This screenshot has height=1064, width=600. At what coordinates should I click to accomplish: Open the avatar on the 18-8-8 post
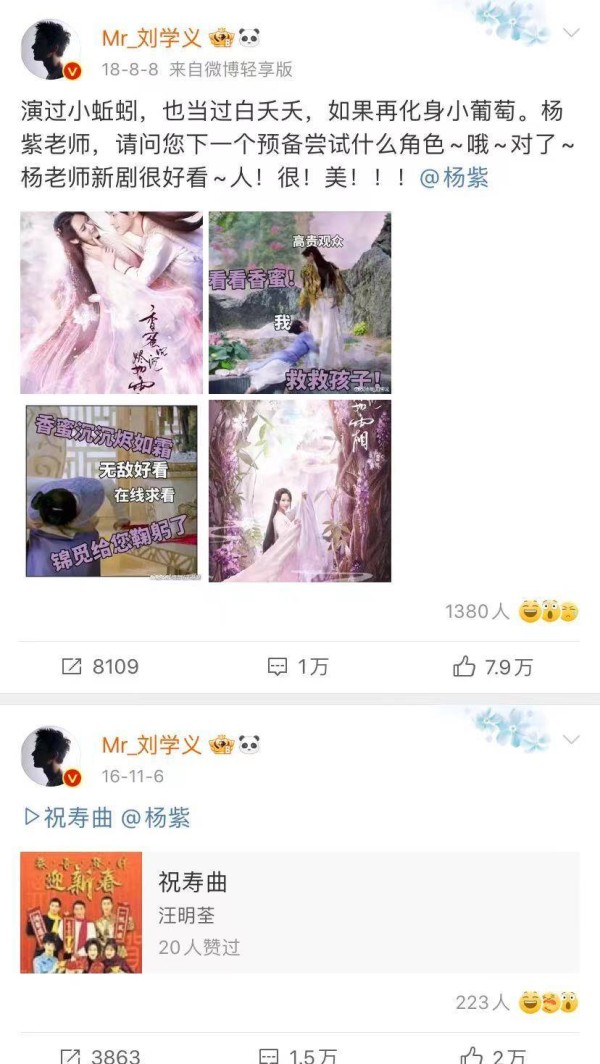coord(51,52)
